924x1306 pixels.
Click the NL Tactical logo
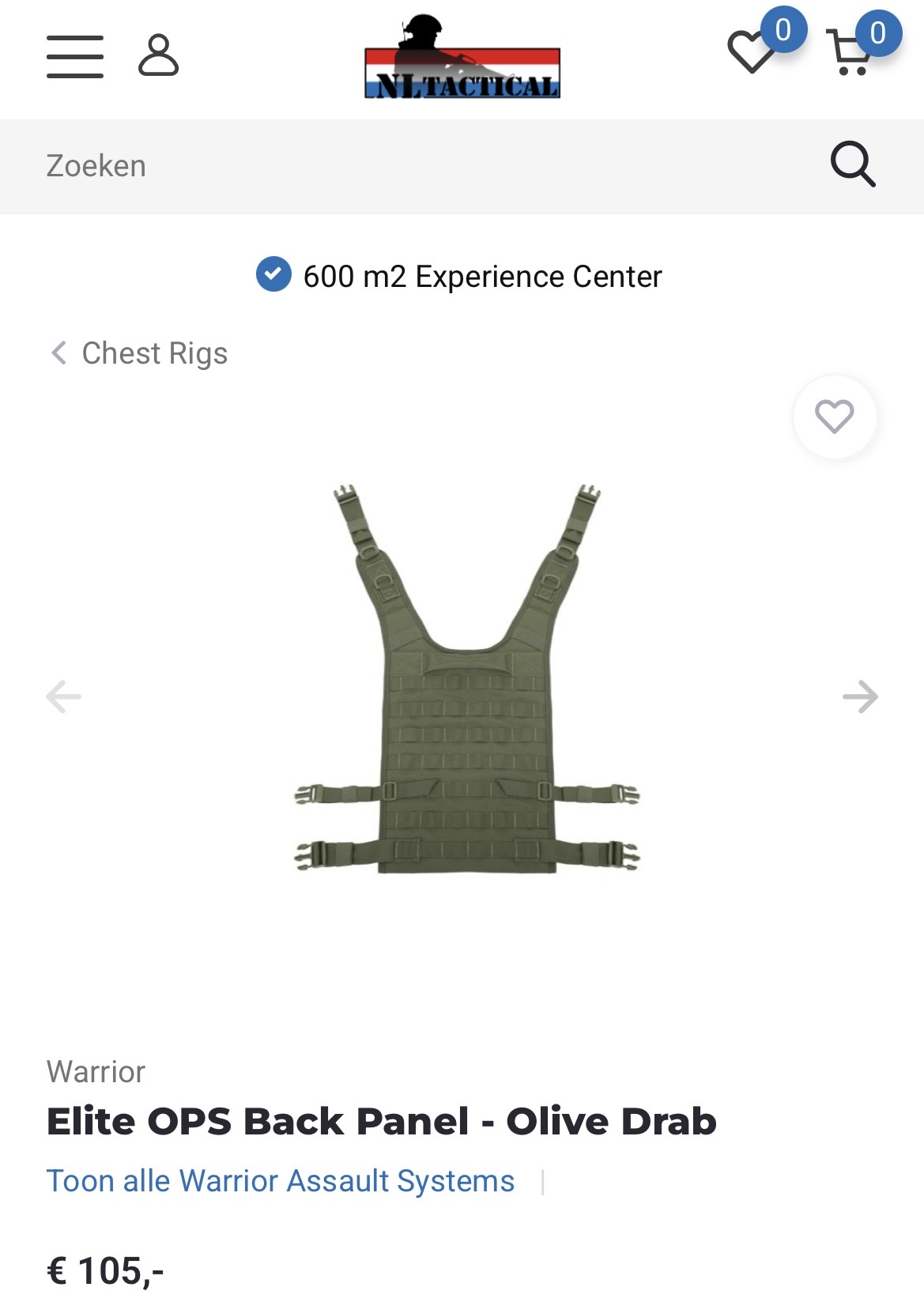[x=462, y=57]
